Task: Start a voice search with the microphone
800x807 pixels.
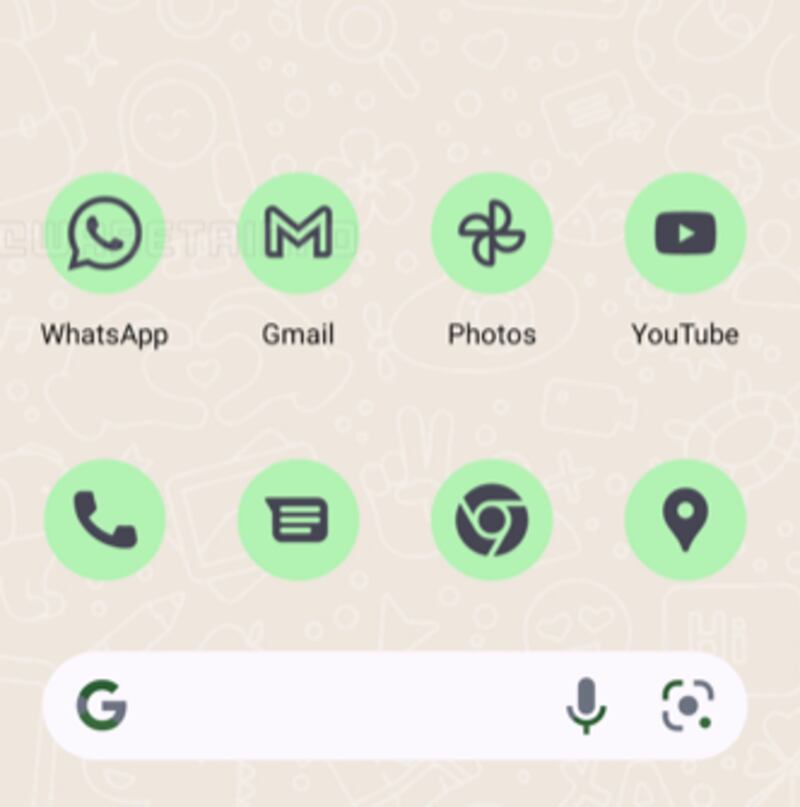Action: tap(585, 706)
